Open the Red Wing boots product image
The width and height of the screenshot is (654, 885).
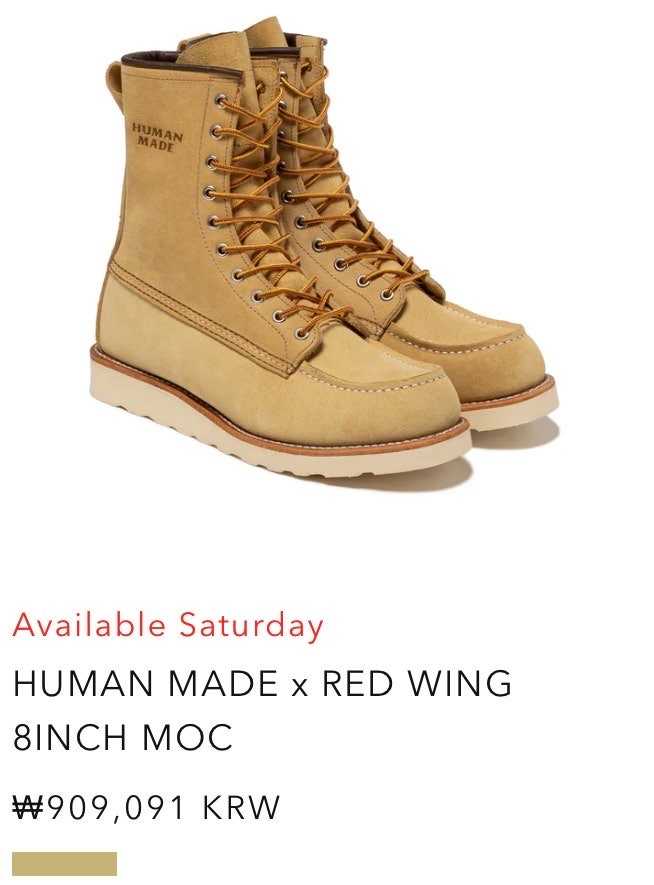coord(325,250)
